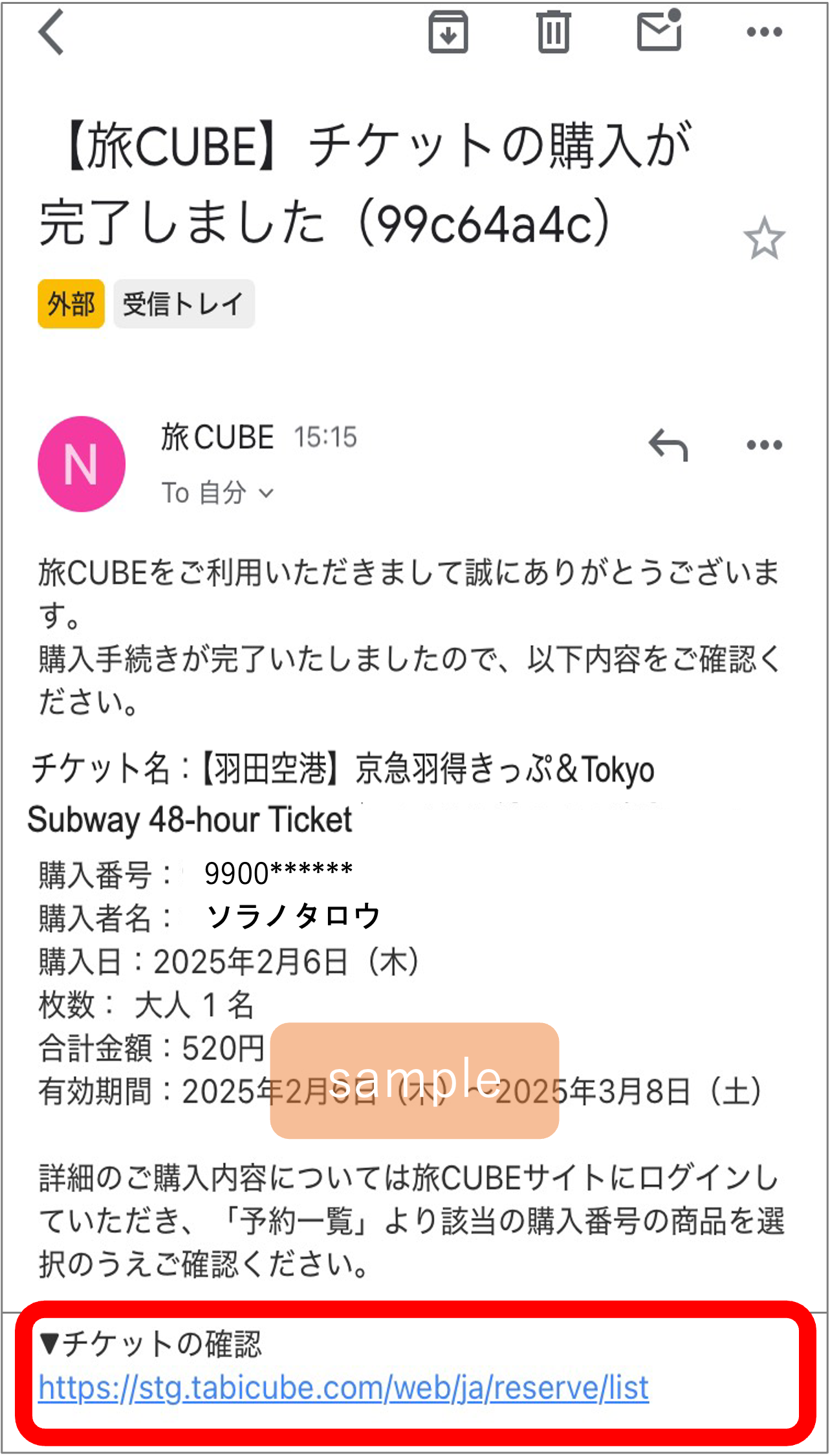The height and width of the screenshot is (1456, 830).
Task: Delete this email with trash icon
Action: tap(553, 32)
